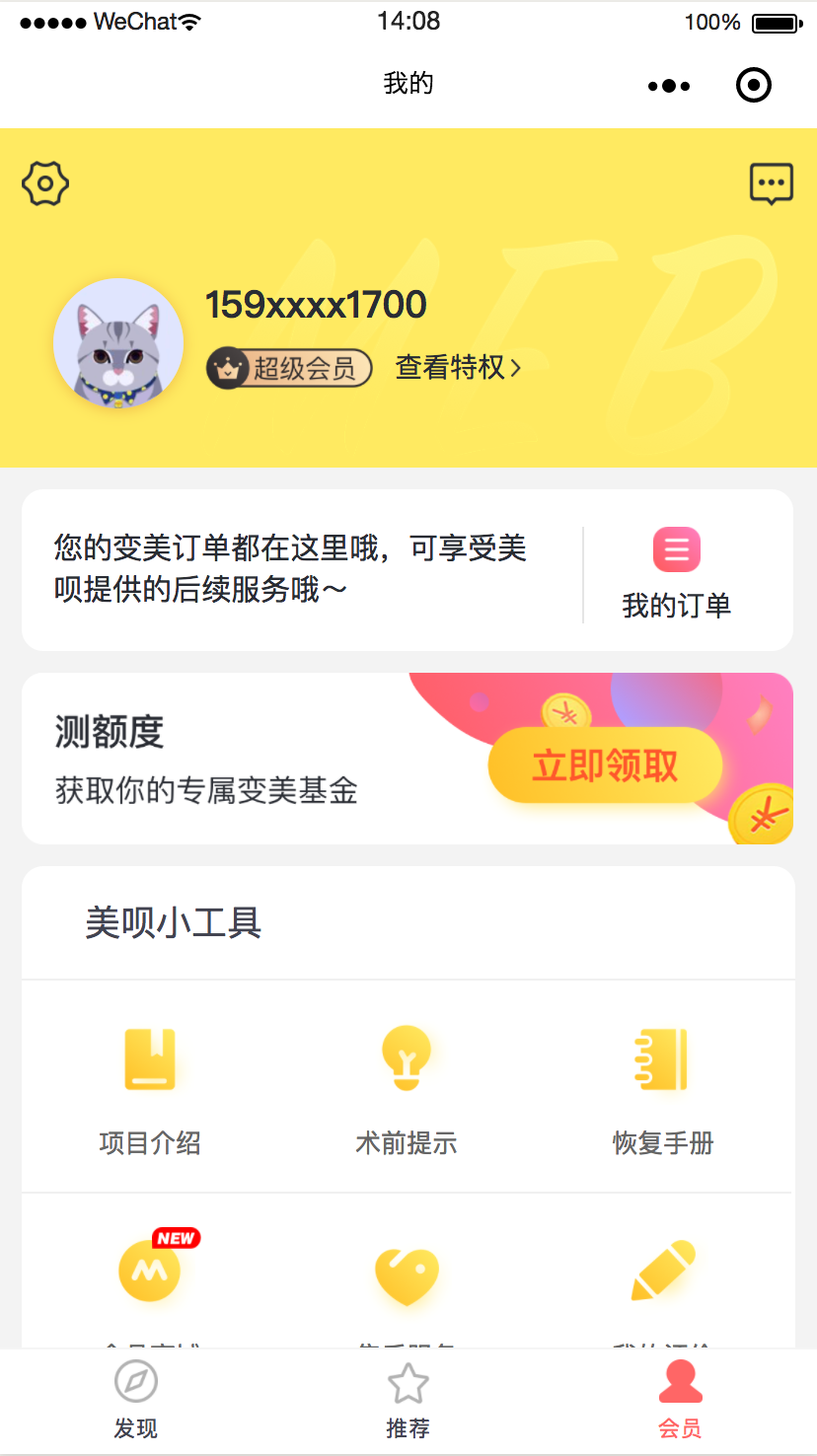Image resolution: width=817 pixels, height=1456 pixels.
Task: Open the 恢复手册 notebook icon
Action: (663, 1058)
